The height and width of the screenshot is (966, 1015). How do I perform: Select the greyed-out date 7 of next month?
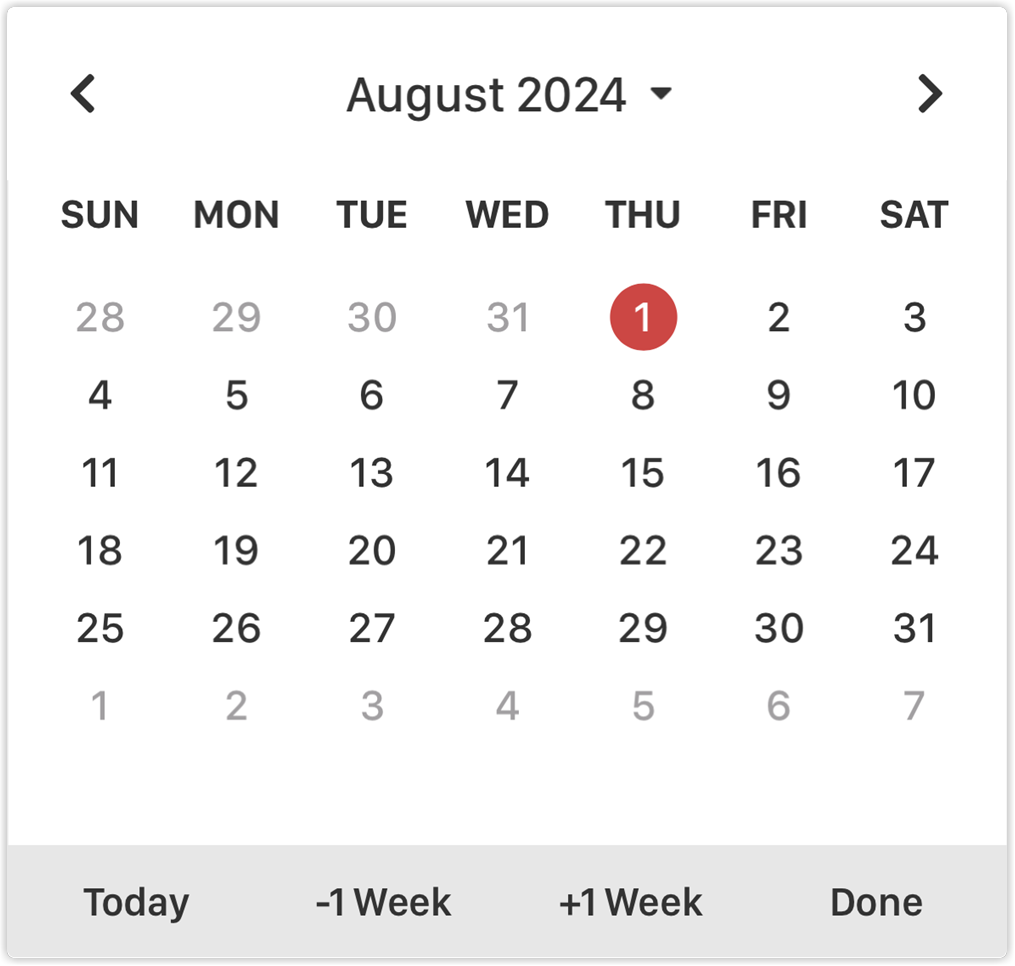coord(914,707)
